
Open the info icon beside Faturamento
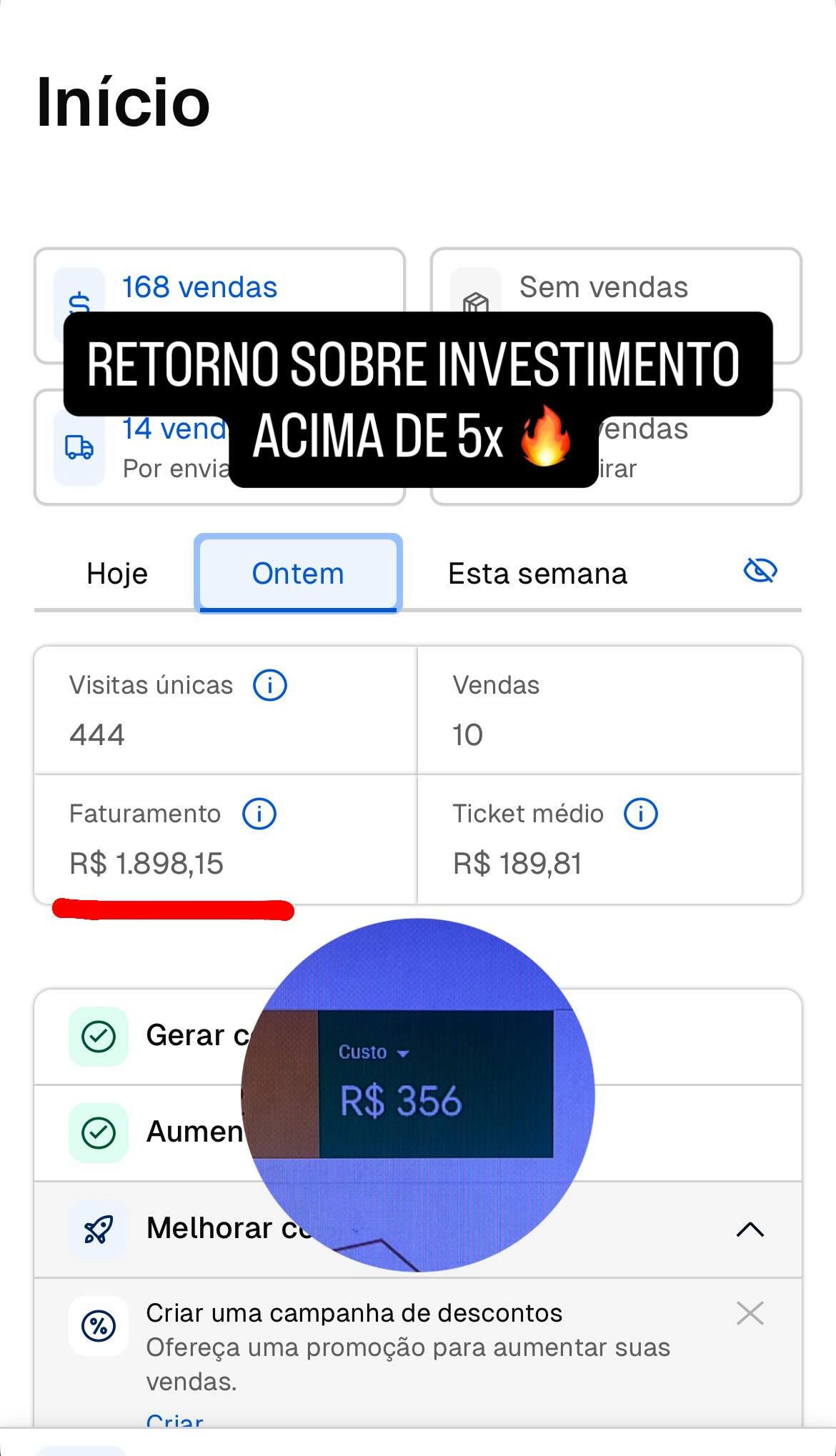259,812
